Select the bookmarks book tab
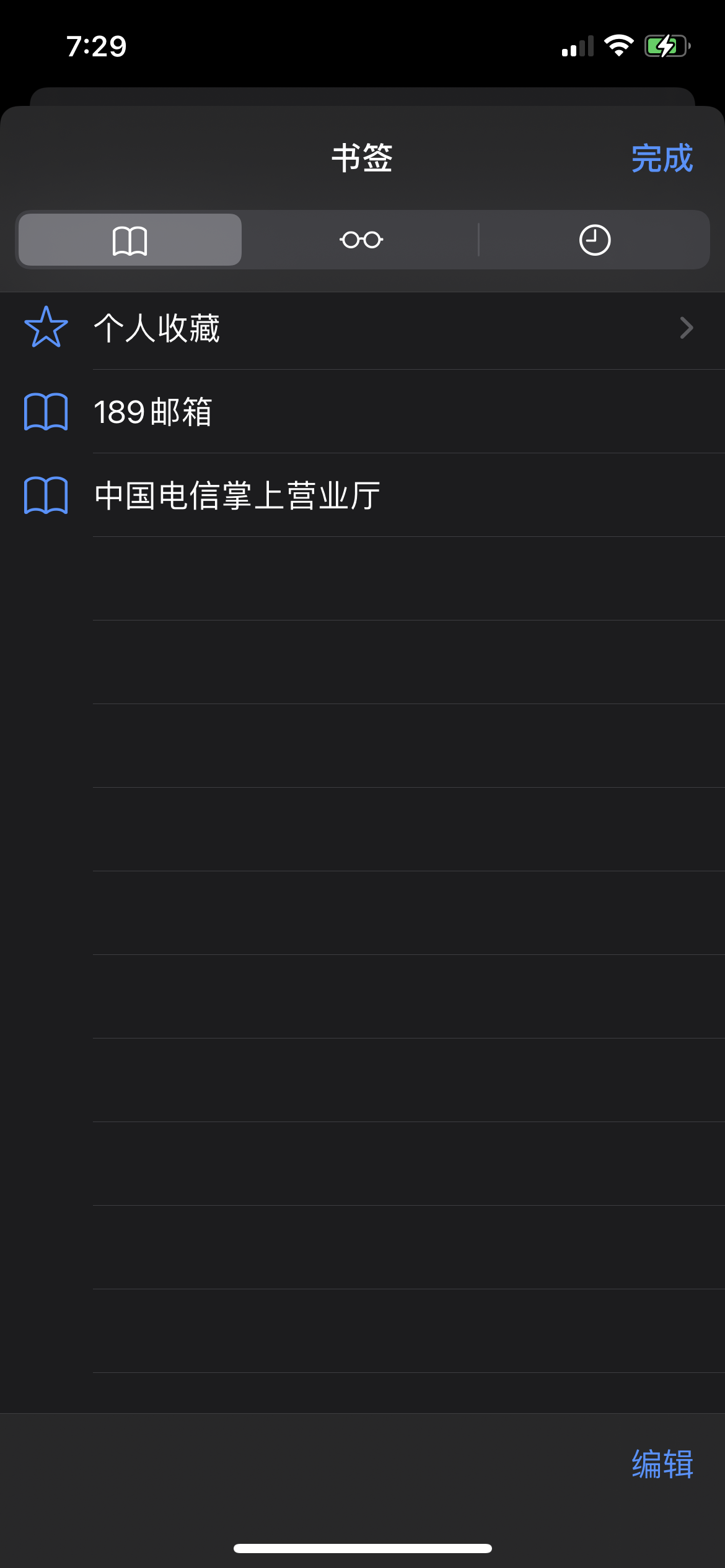 pyautogui.click(x=130, y=240)
